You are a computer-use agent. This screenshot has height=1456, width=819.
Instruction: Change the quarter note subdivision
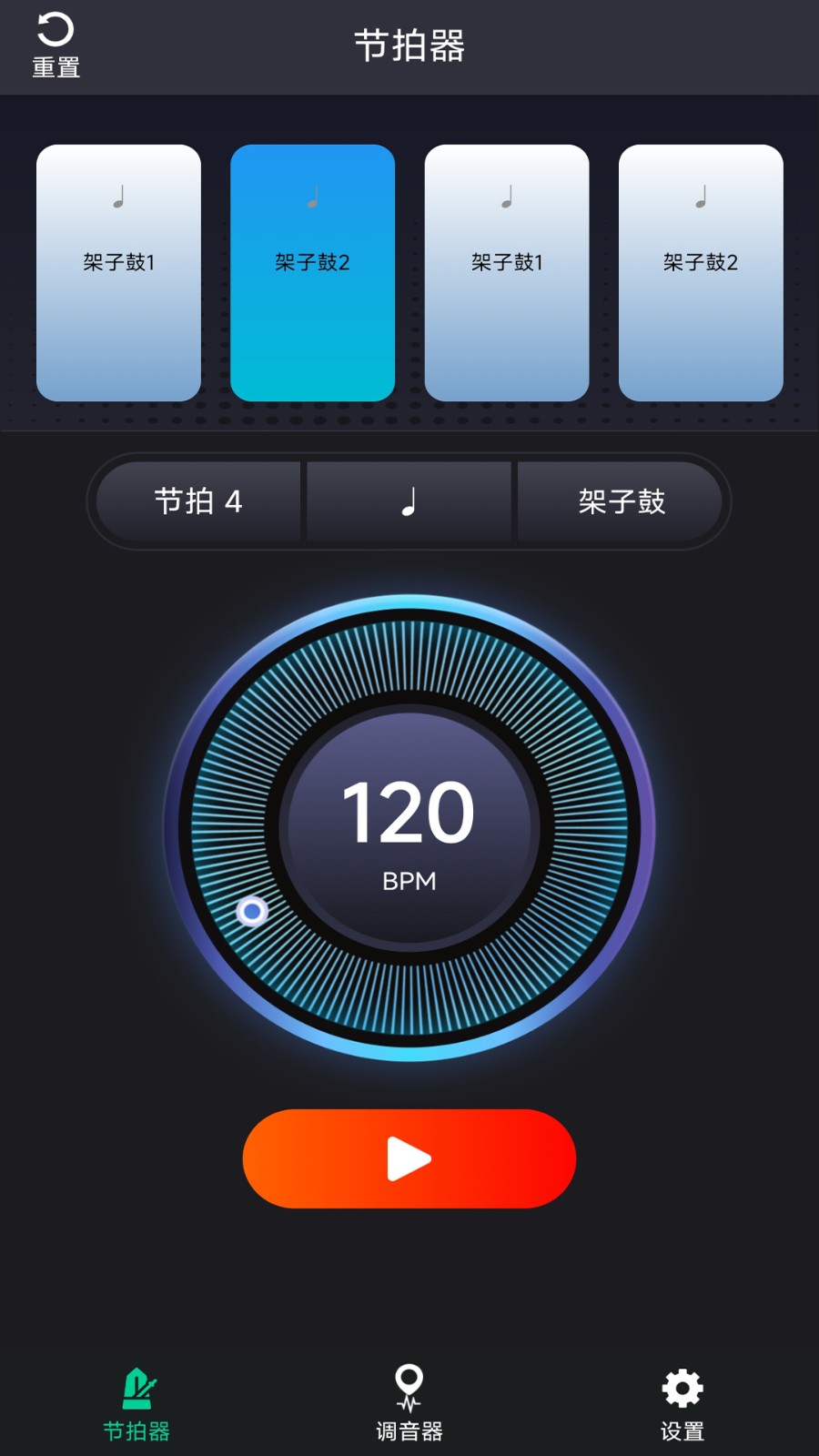point(409,501)
